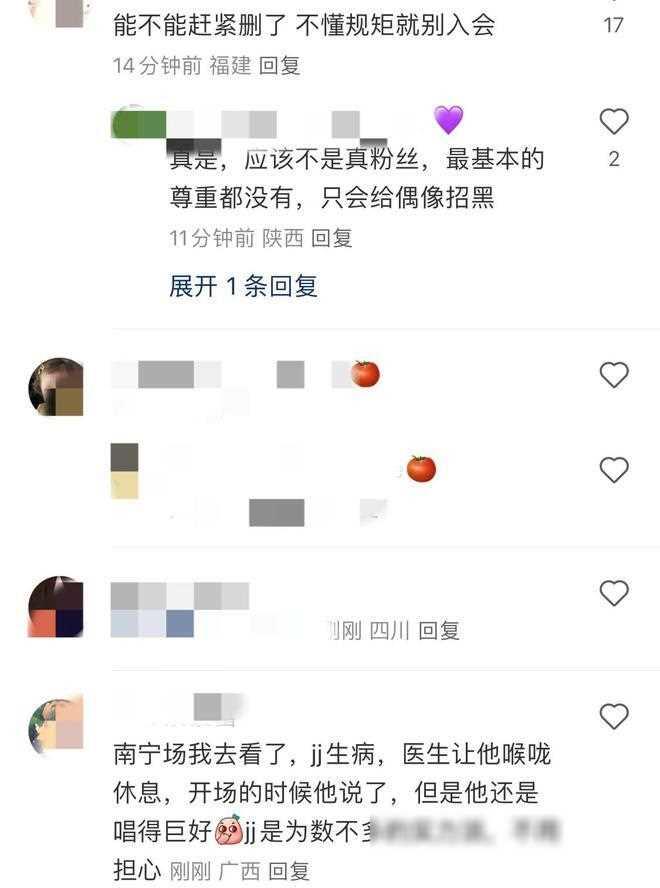Reply to the 14分钟前 福建 comment
This screenshot has width=660, height=888.
point(280,66)
